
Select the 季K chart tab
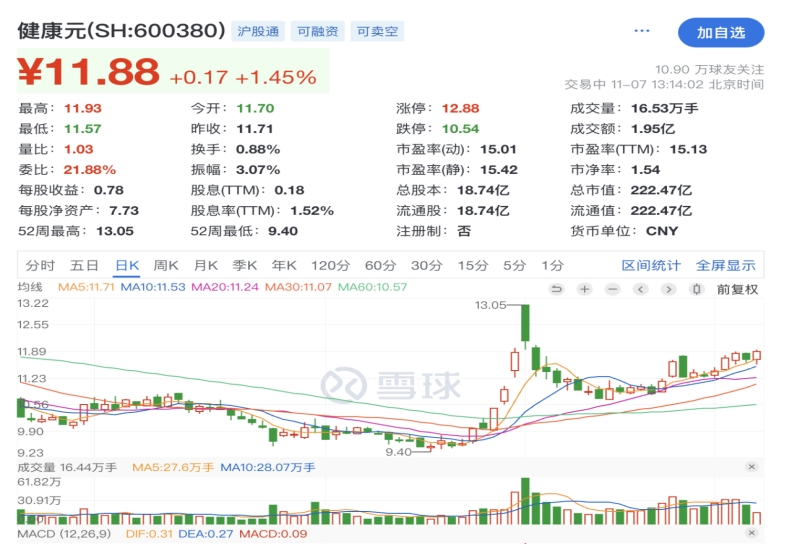click(x=246, y=265)
